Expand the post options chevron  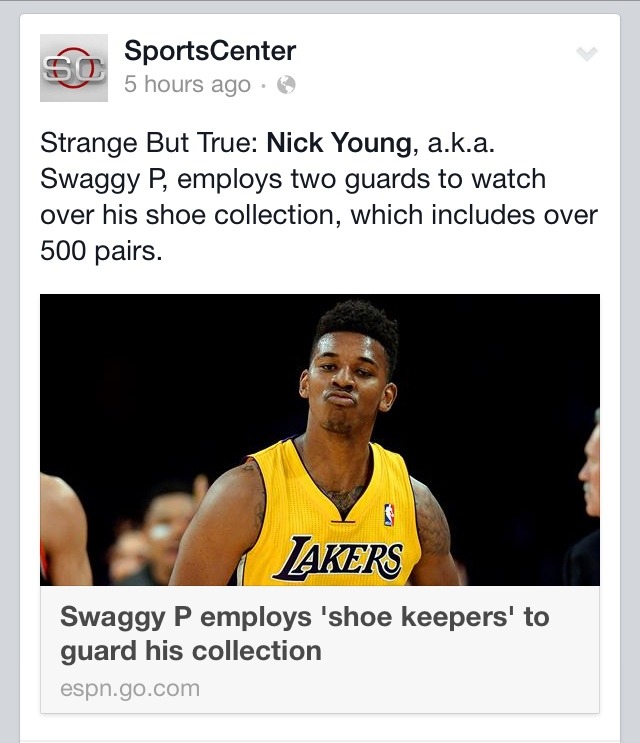click(x=587, y=55)
